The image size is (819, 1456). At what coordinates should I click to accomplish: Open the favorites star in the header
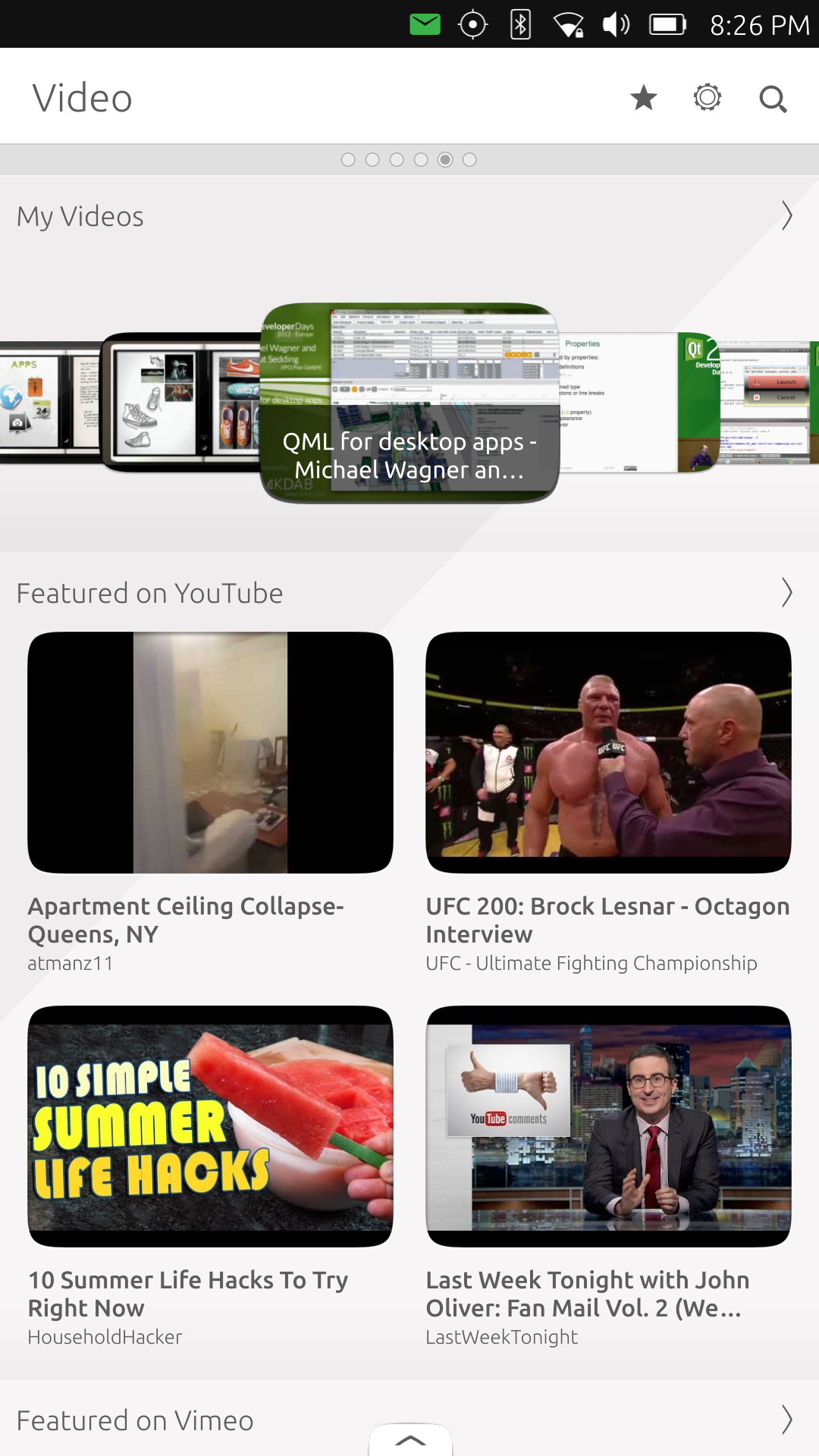click(644, 98)
